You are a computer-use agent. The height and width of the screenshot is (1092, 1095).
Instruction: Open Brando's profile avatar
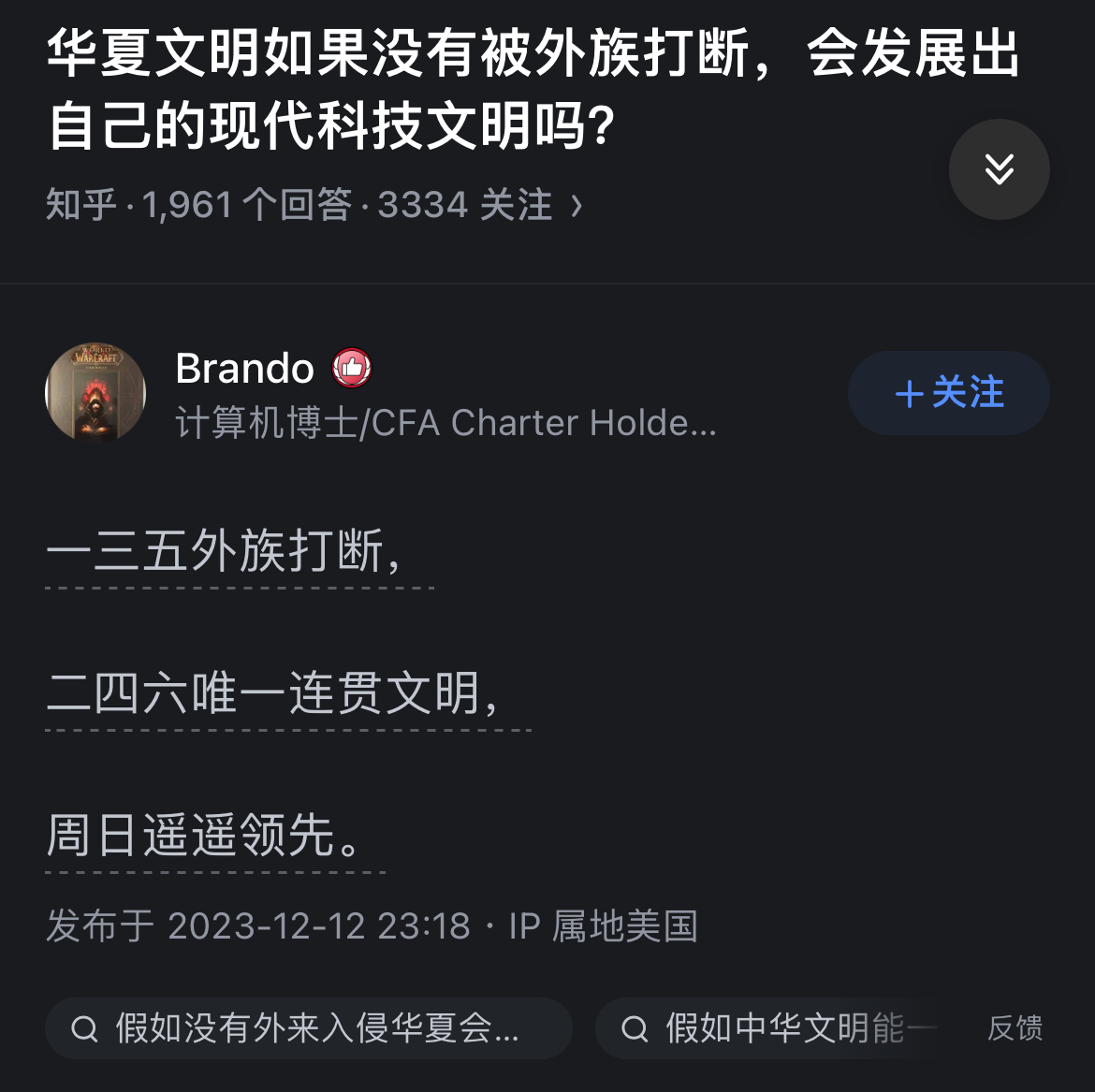click(x=95, y=393)
